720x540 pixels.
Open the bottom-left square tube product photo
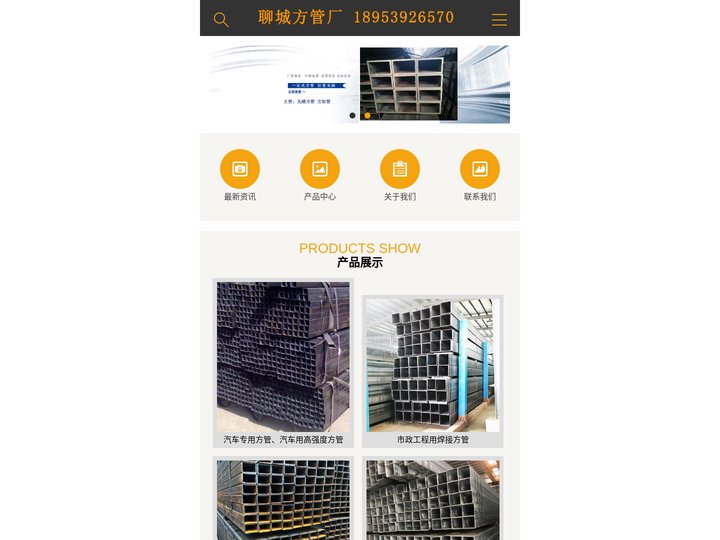point(283,500)
